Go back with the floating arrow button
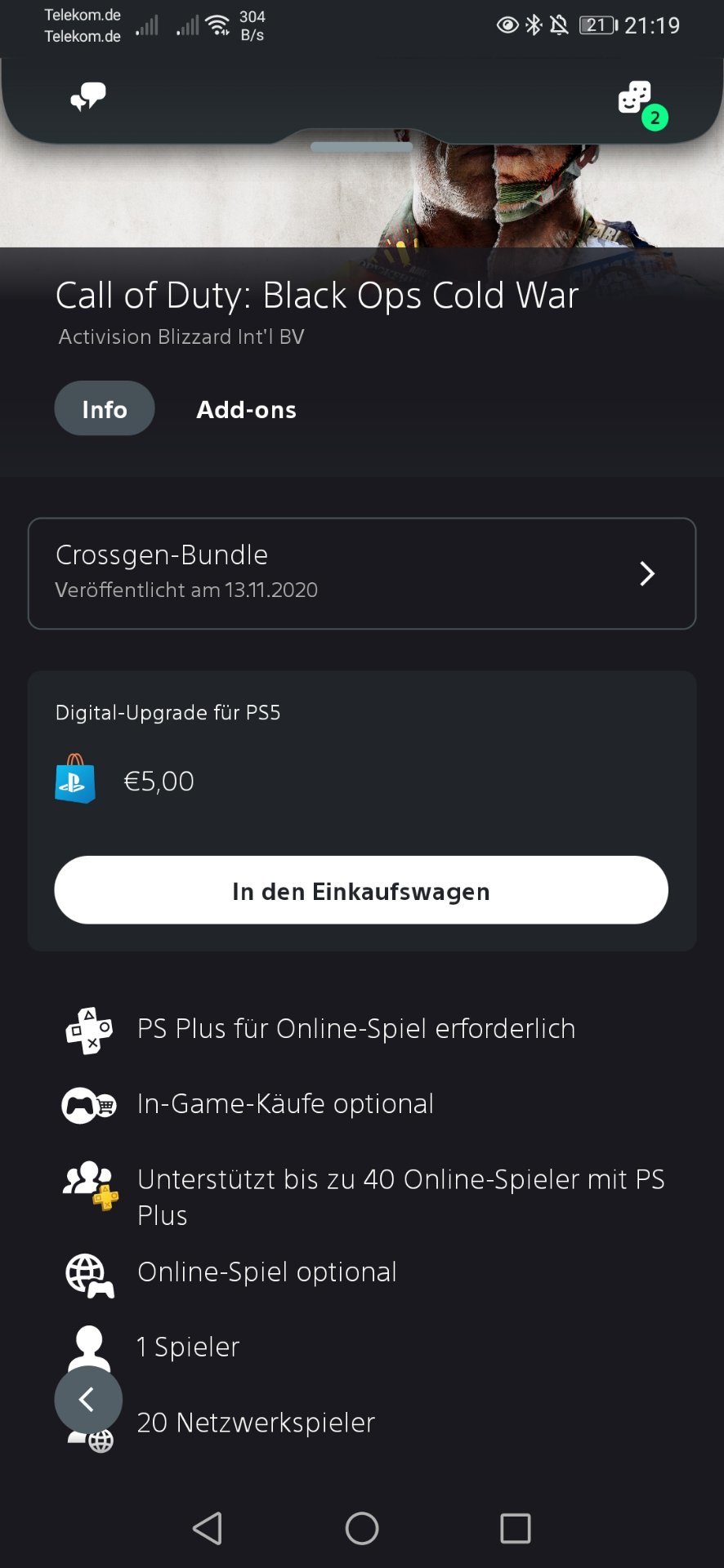724x1568 pixels. 88,1399
